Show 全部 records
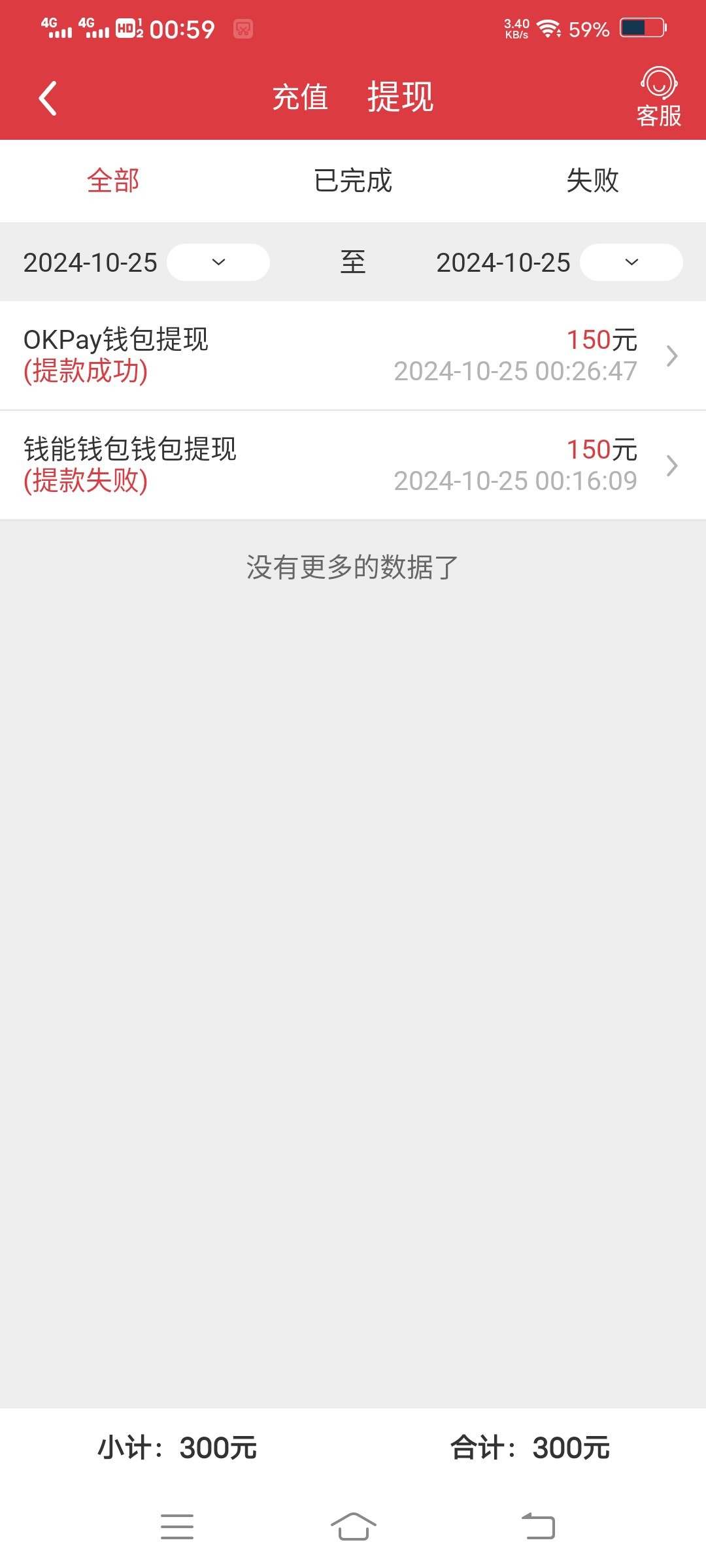This screenshot has height=1568, width=706. [113, 180]
